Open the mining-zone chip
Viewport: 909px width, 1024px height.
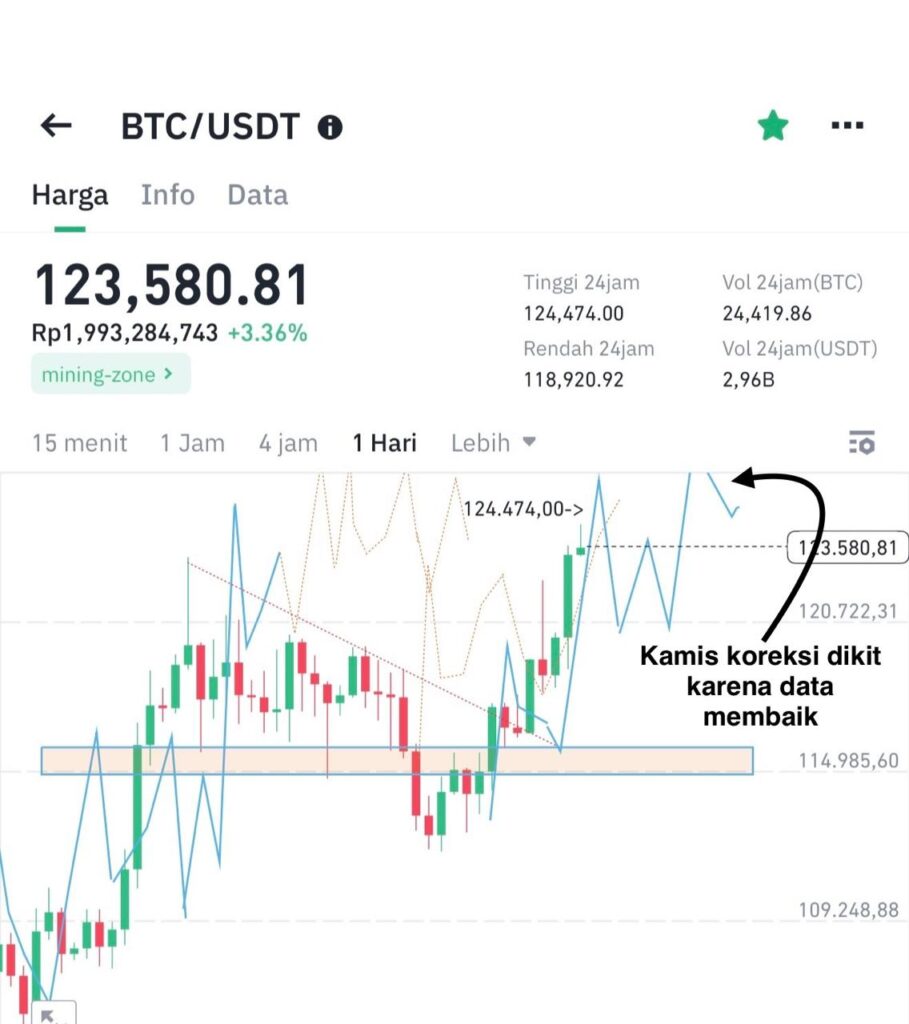pyautogui.click(x=110, y=375)
